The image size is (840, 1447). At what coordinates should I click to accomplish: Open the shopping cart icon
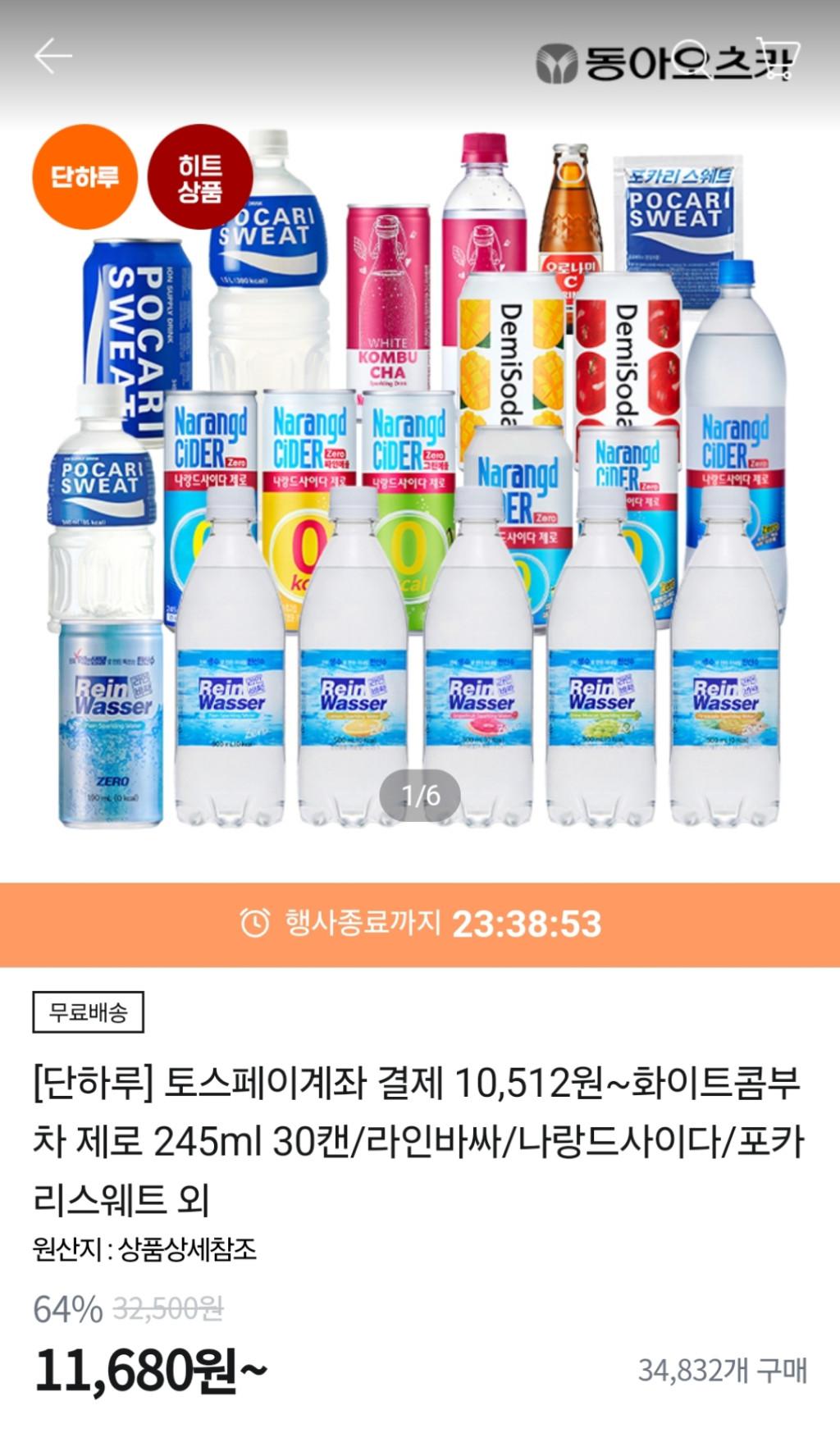pyautogui.click(x=774, y=59)
